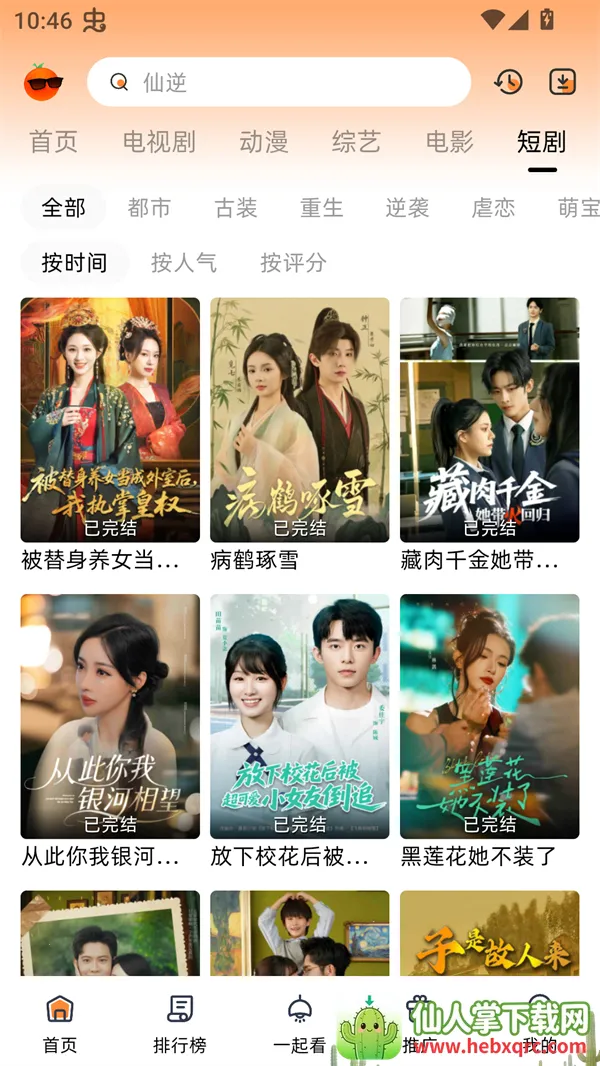Open the drama 病鹤琢雪
This screenshot has width=600, height=1066.
click(299, 420)
